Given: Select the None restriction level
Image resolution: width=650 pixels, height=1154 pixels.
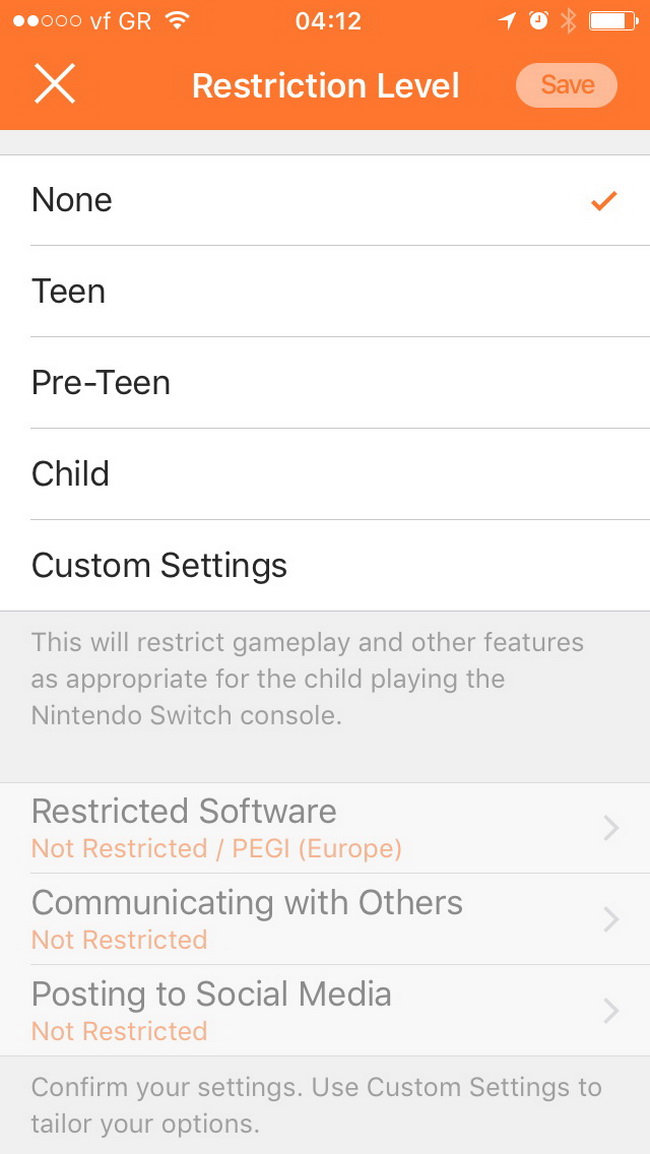Looking at the screenshot, I should [x=325, y=200].
